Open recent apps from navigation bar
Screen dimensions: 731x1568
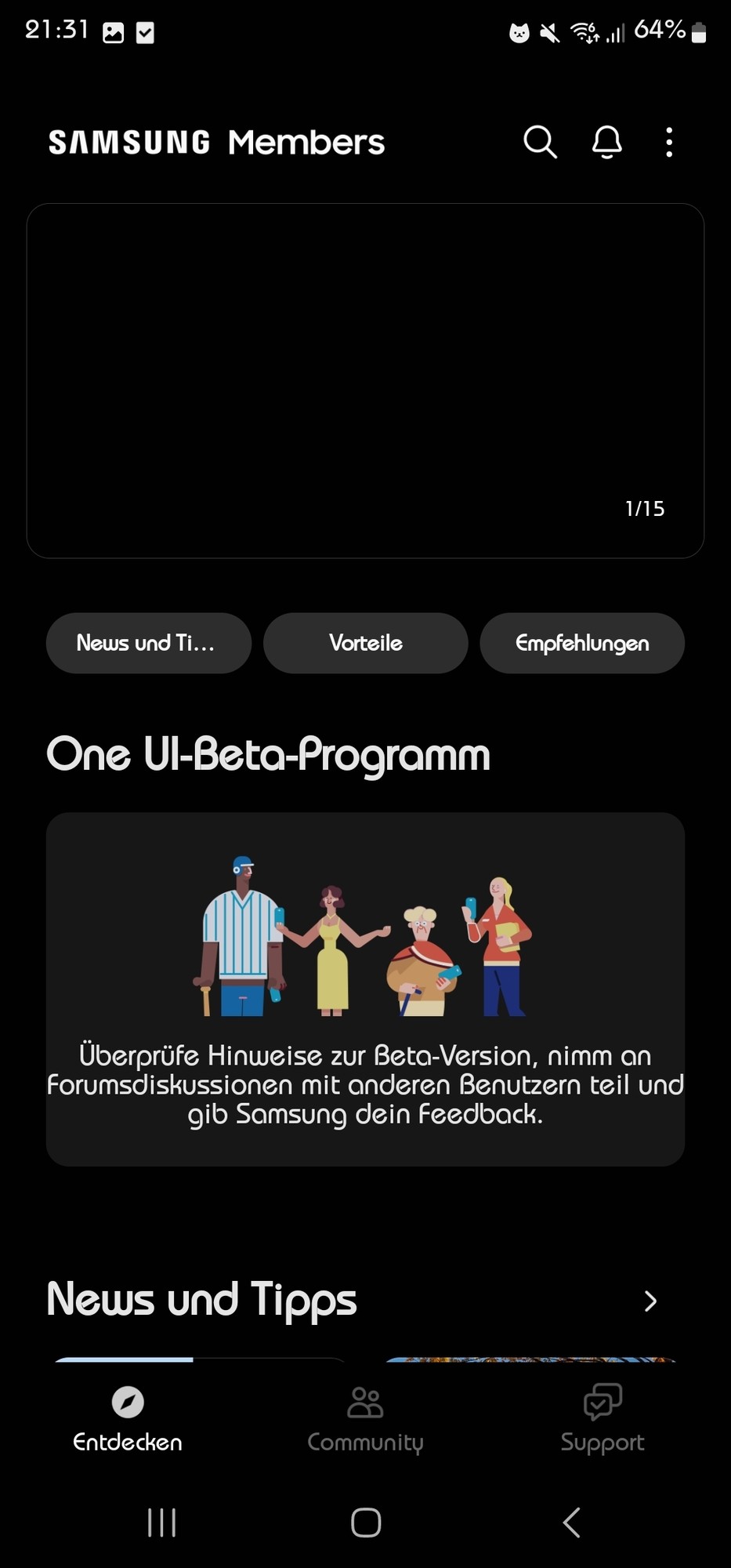161,1523
